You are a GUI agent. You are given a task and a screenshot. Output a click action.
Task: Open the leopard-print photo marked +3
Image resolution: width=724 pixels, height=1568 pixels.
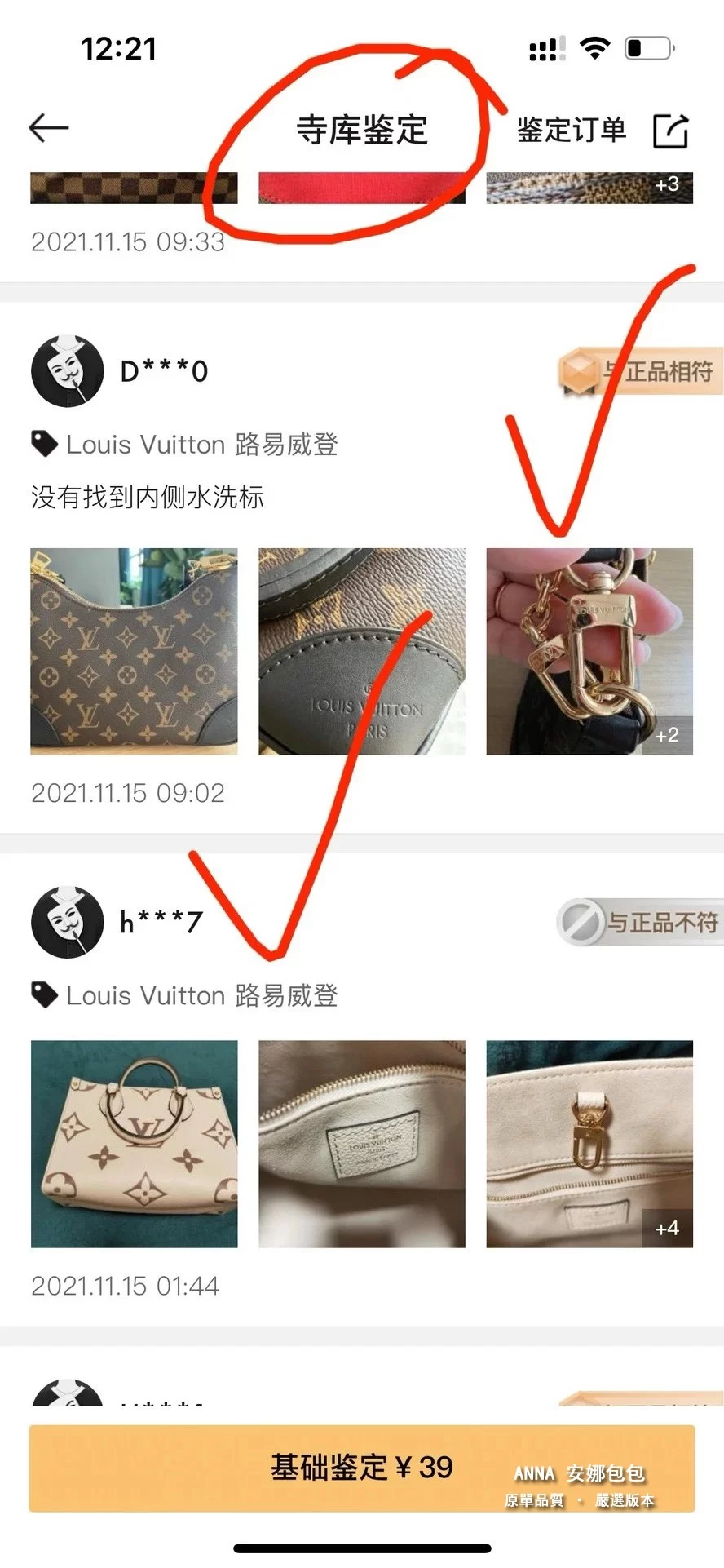(589, 188)
